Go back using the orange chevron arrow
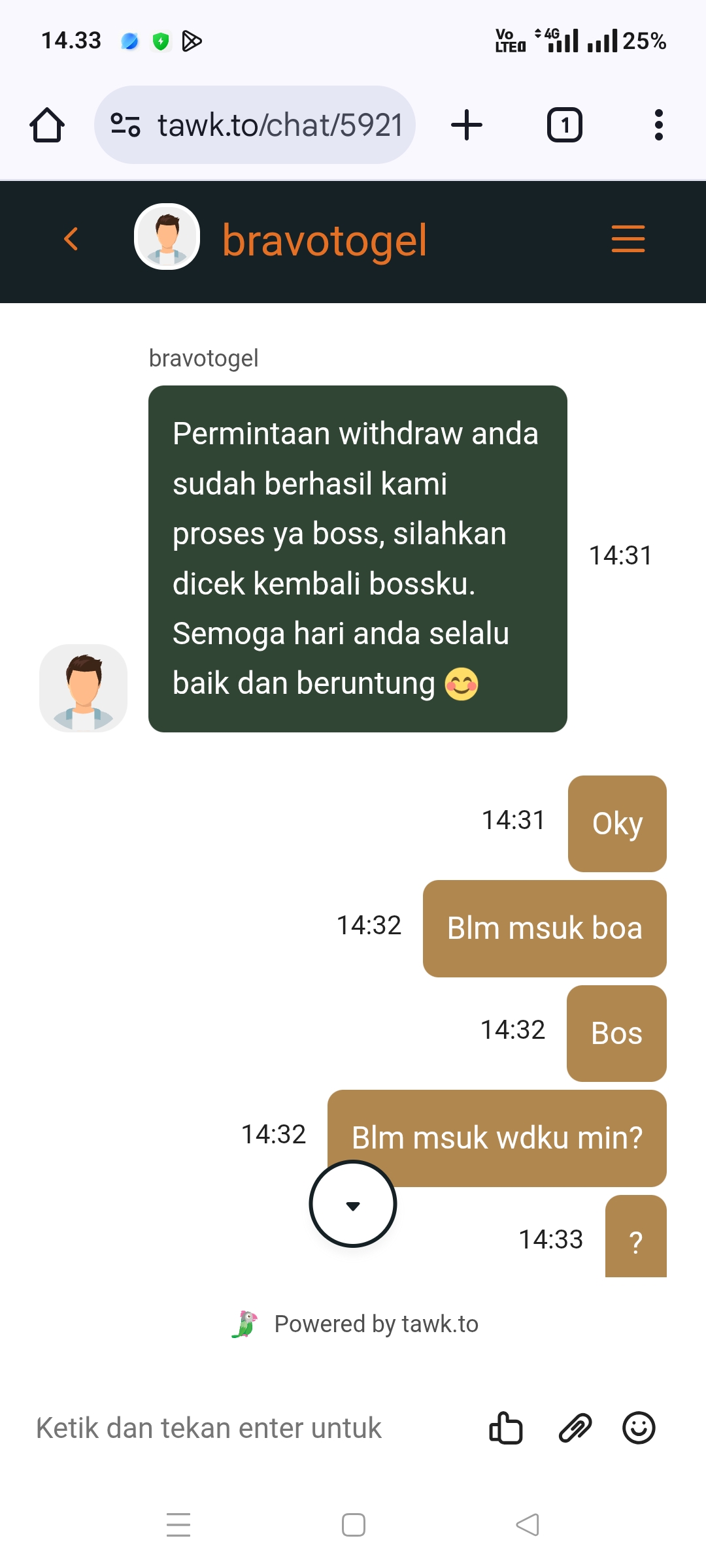The image size is (706, 1568). pos(71,239)
